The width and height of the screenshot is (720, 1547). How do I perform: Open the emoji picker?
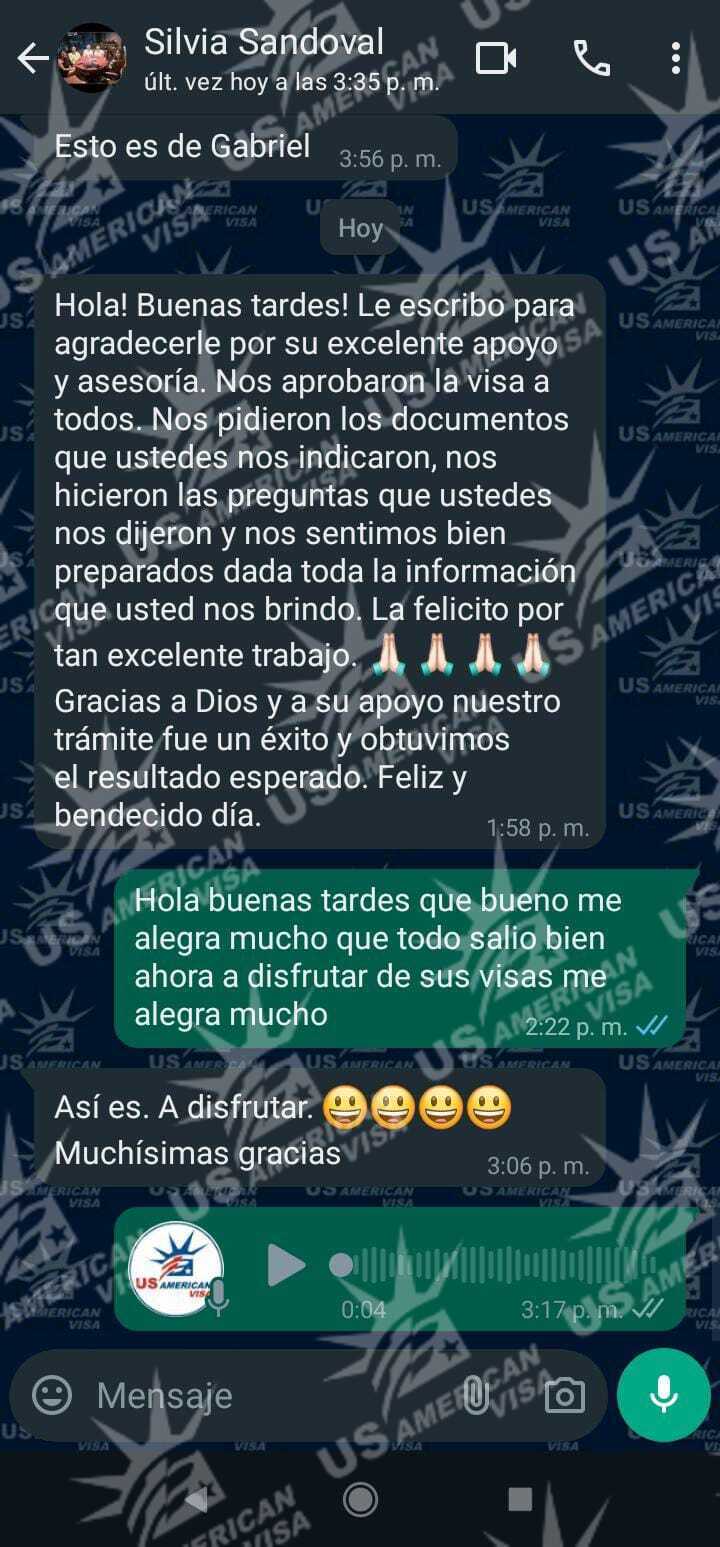(x=52, y=1395)
